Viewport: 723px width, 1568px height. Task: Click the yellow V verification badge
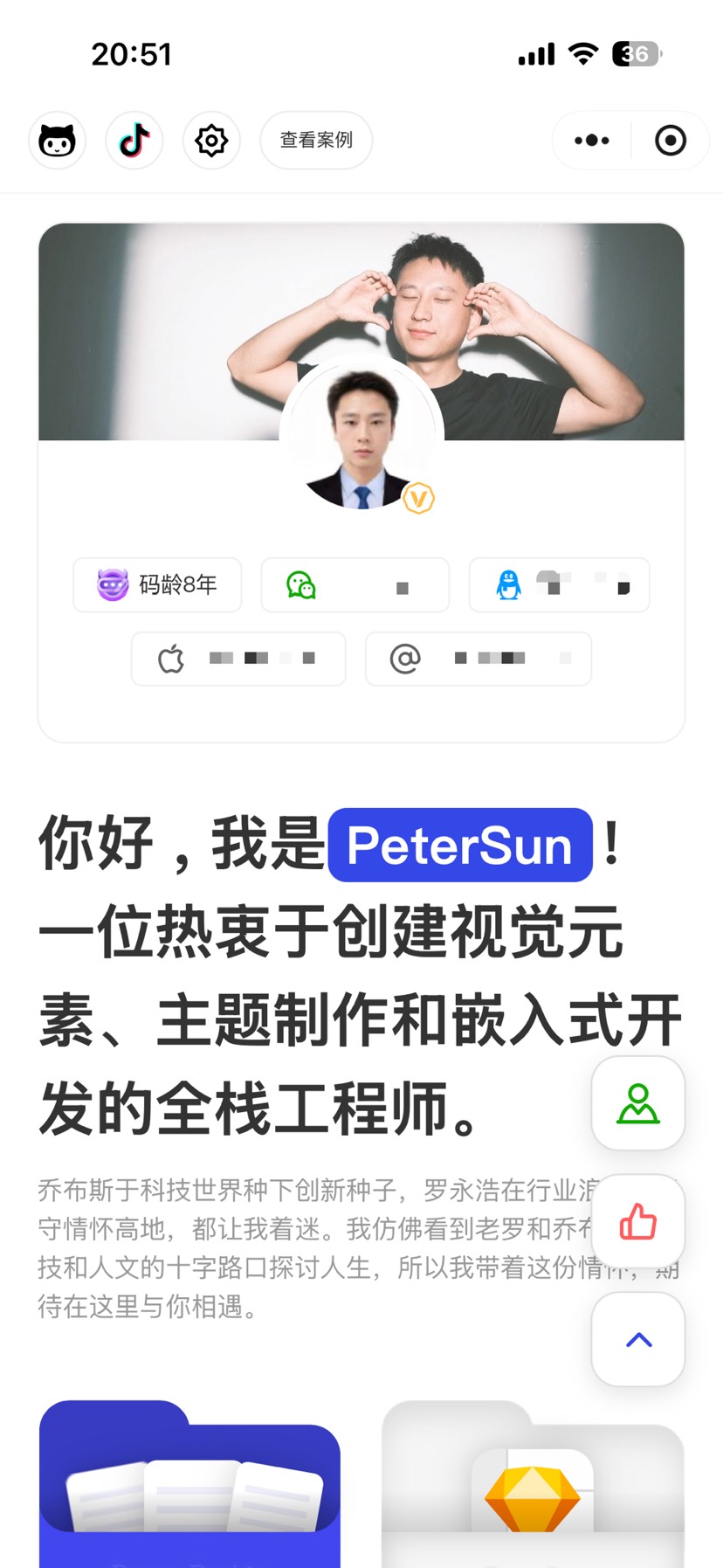point(419,499)
